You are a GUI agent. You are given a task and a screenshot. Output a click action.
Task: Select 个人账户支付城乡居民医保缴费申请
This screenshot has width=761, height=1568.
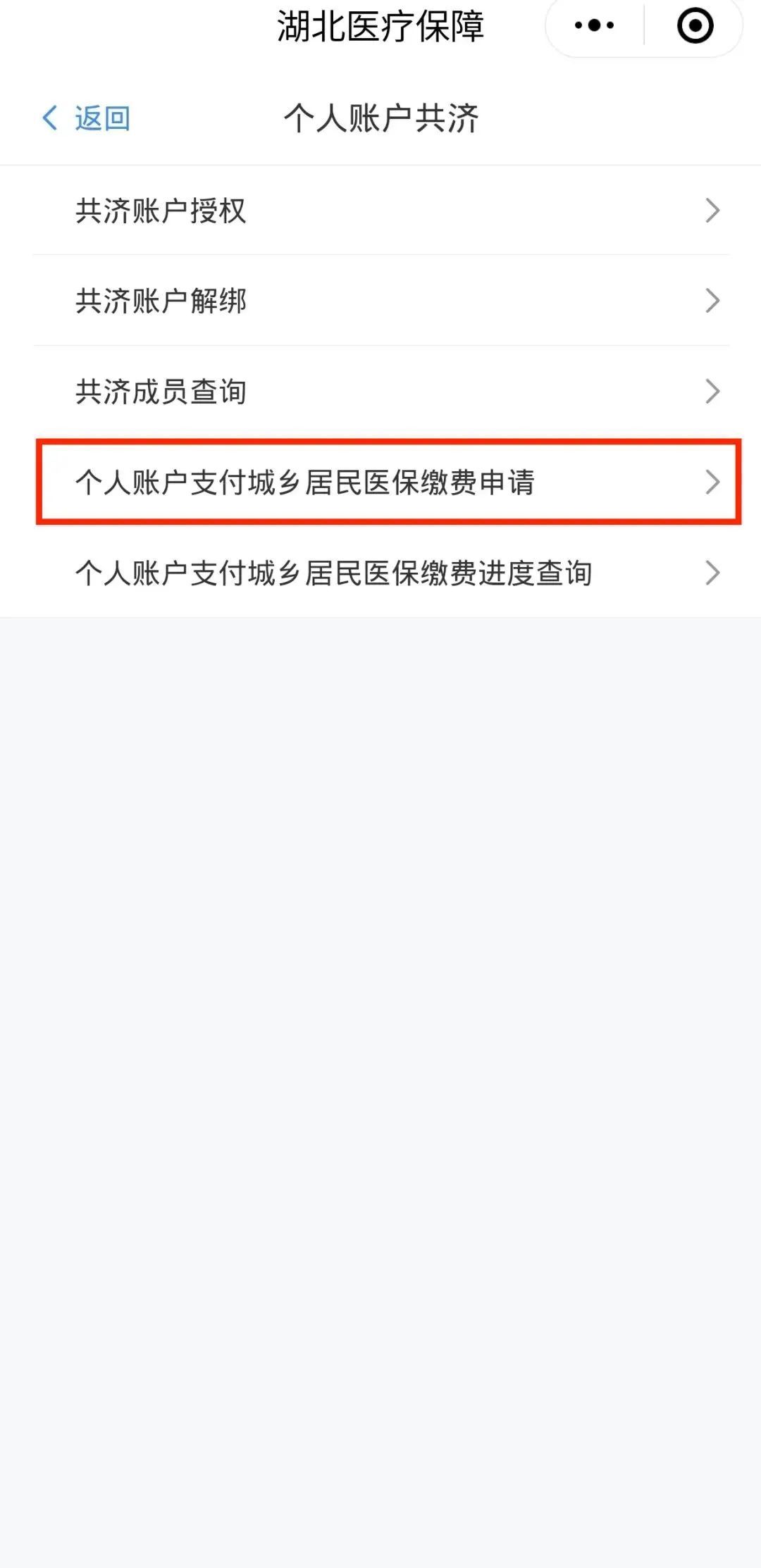pyautogui.click(x=380, y=483)
